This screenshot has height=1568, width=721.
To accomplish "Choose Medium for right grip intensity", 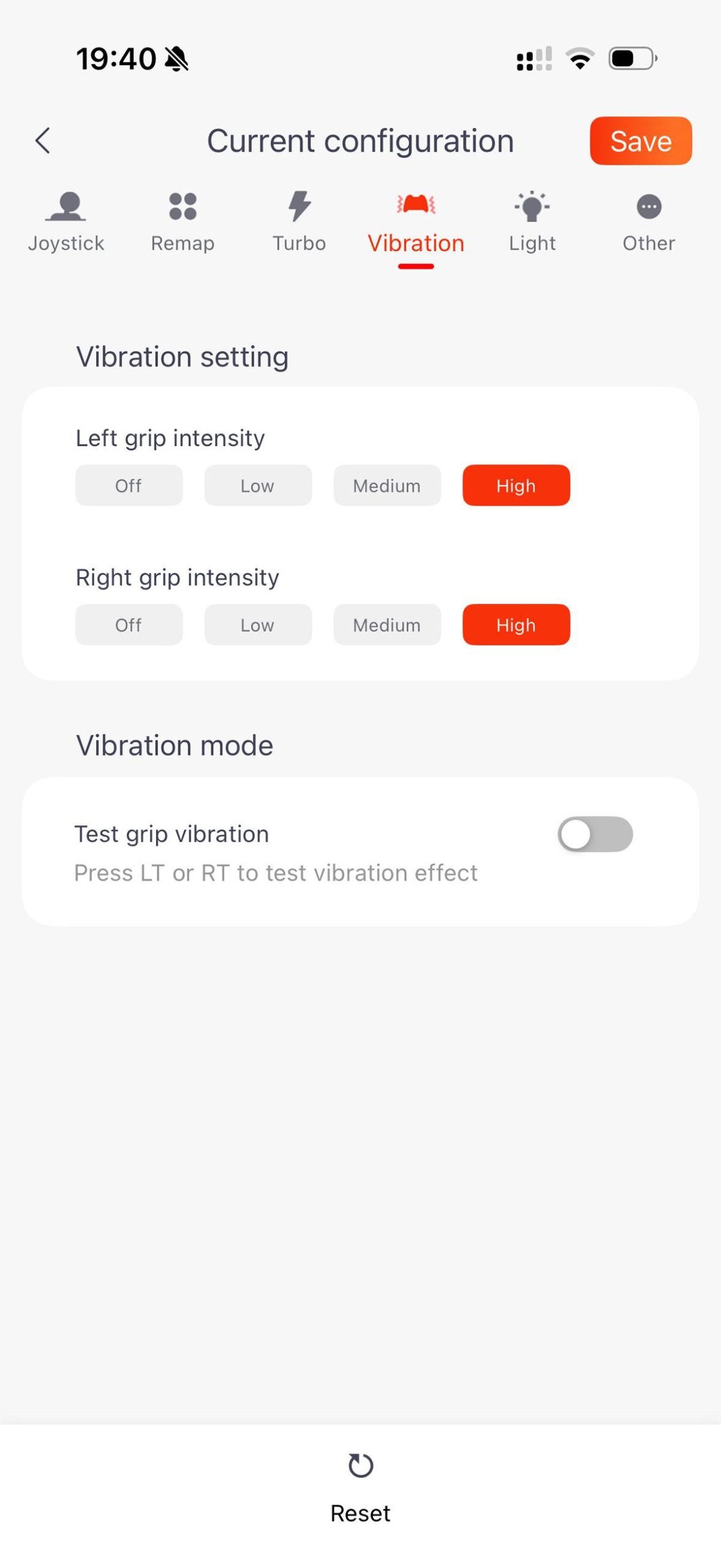I will pyautogui.click(x=387, y=624).
